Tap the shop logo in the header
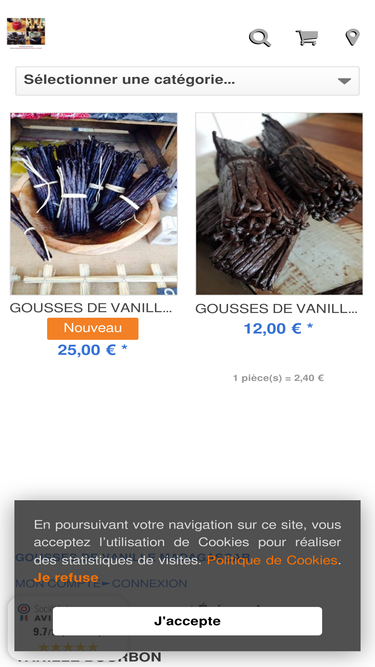Viewport: 375px width, 667px height. pyautogui.click(x=26, y=33)
